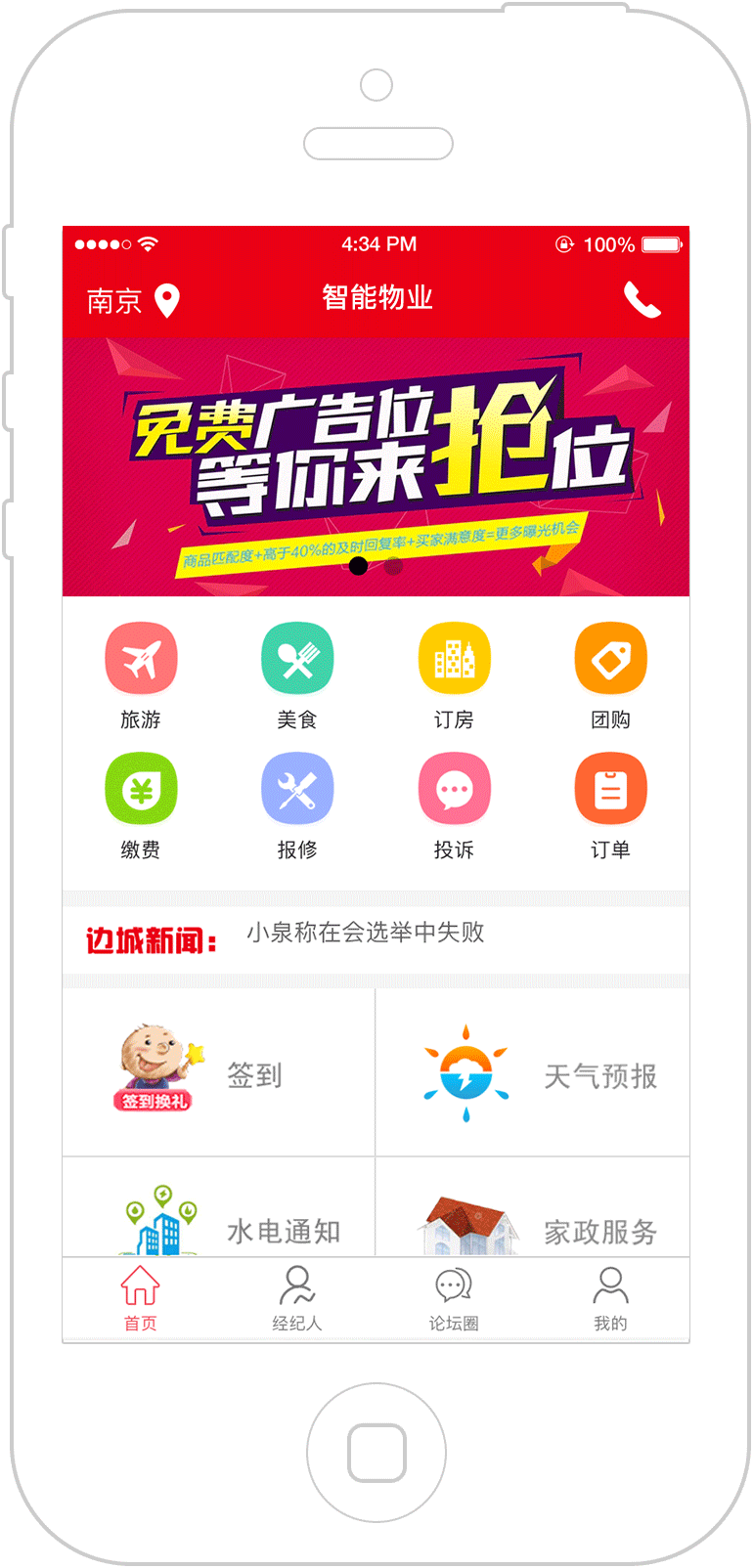Open the 签到 check-in card
This screenshot has height=1568, width=753.
219,1072
